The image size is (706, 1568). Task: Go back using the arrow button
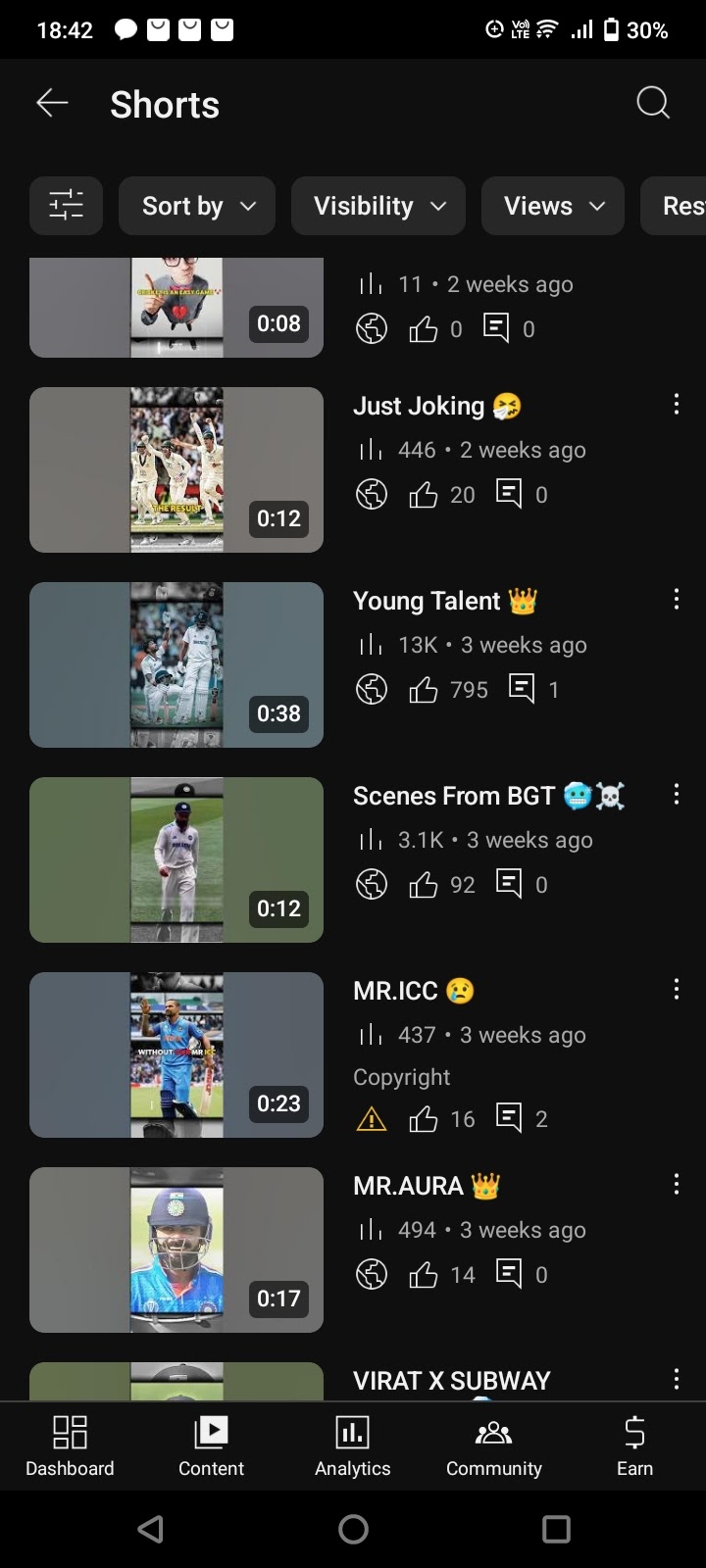point(52,102)
